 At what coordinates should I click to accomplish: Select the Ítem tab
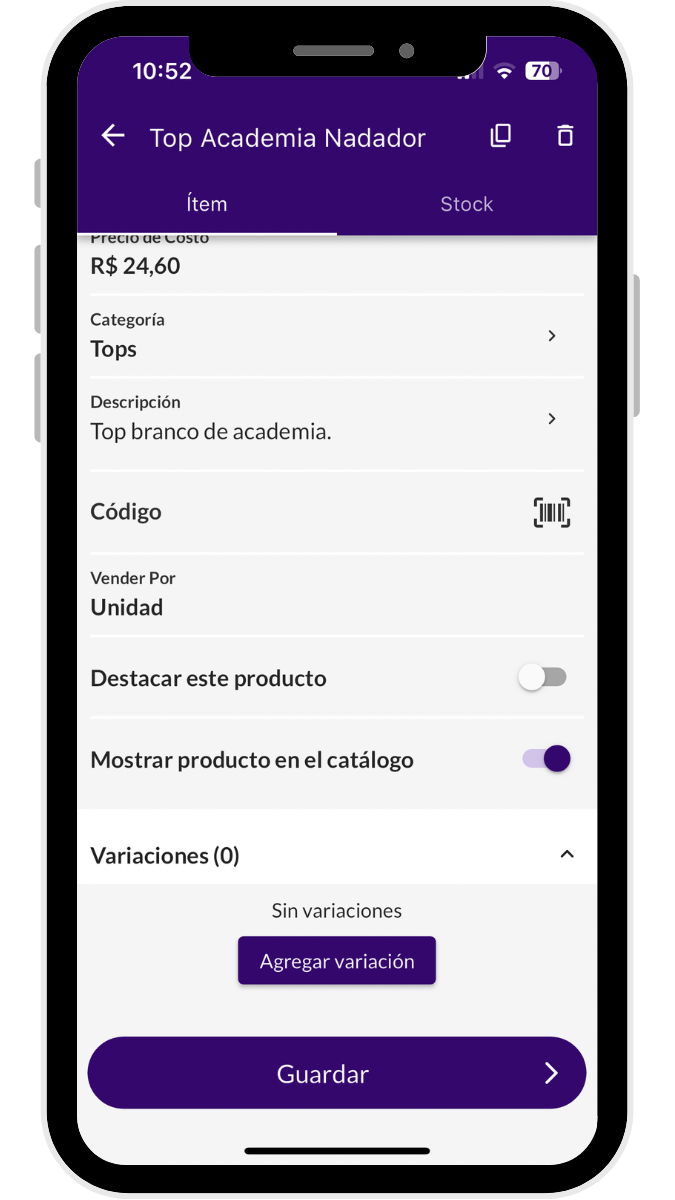click(207, 204)
